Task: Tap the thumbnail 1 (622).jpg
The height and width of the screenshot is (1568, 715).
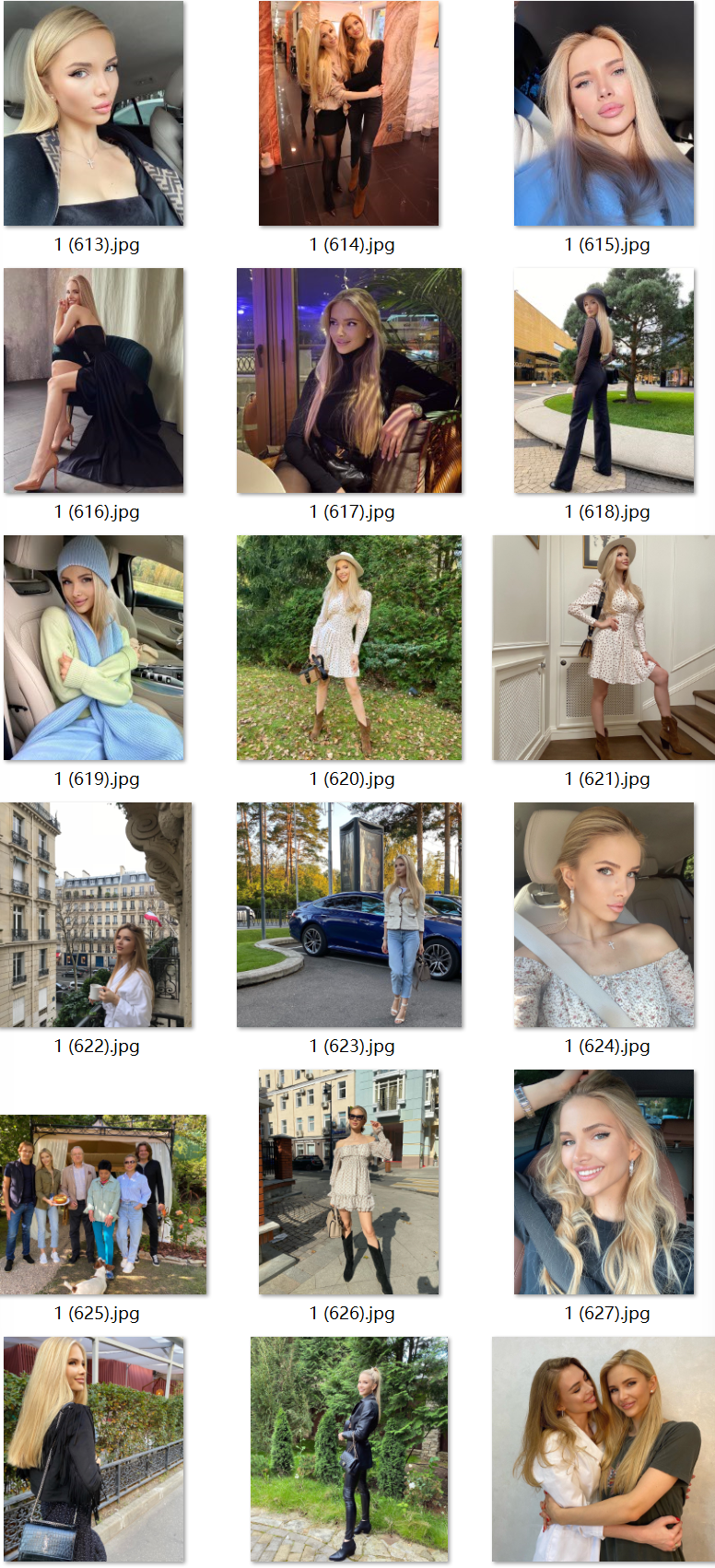Action: click(96, 915)
